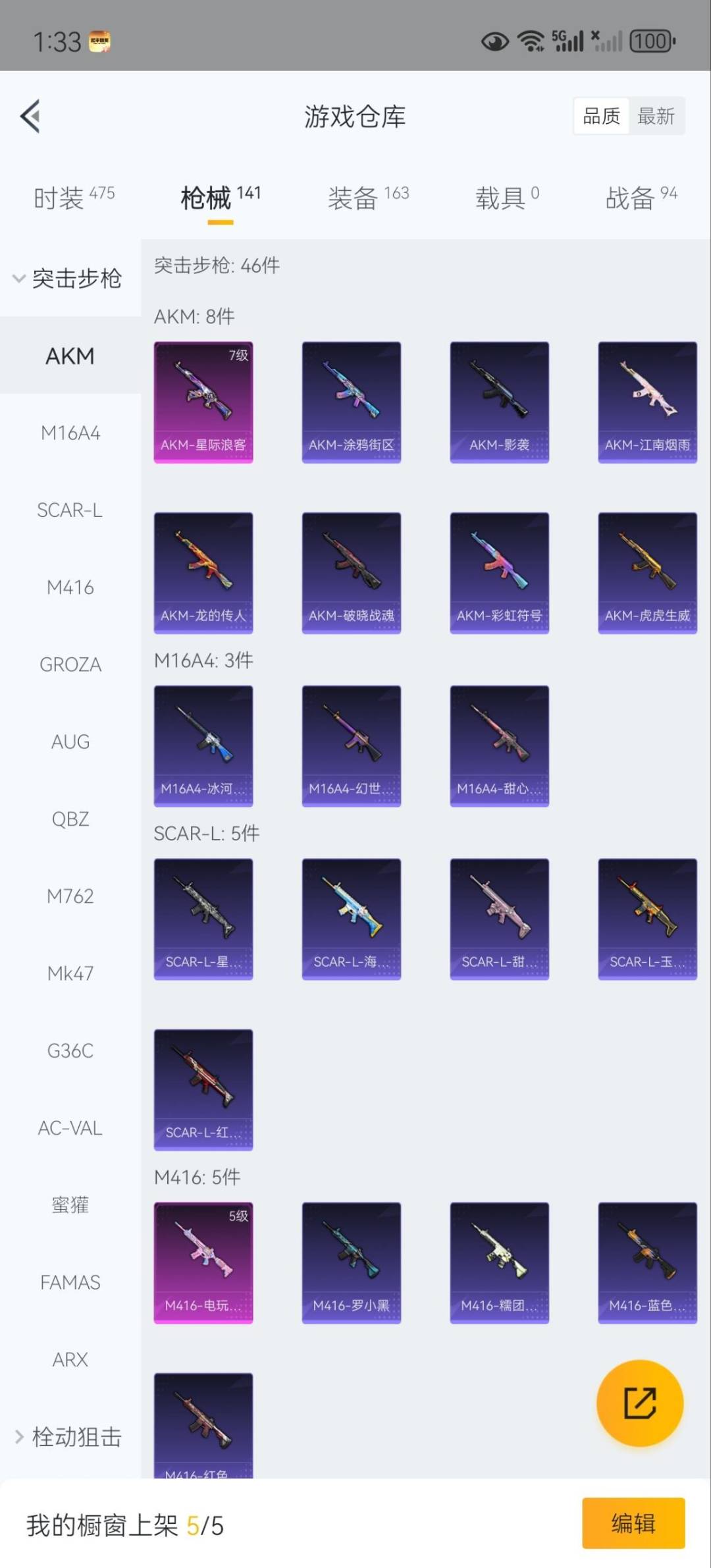
Task: Open the AKM-江南烟雨 skin card
Action: pos(647,402)
